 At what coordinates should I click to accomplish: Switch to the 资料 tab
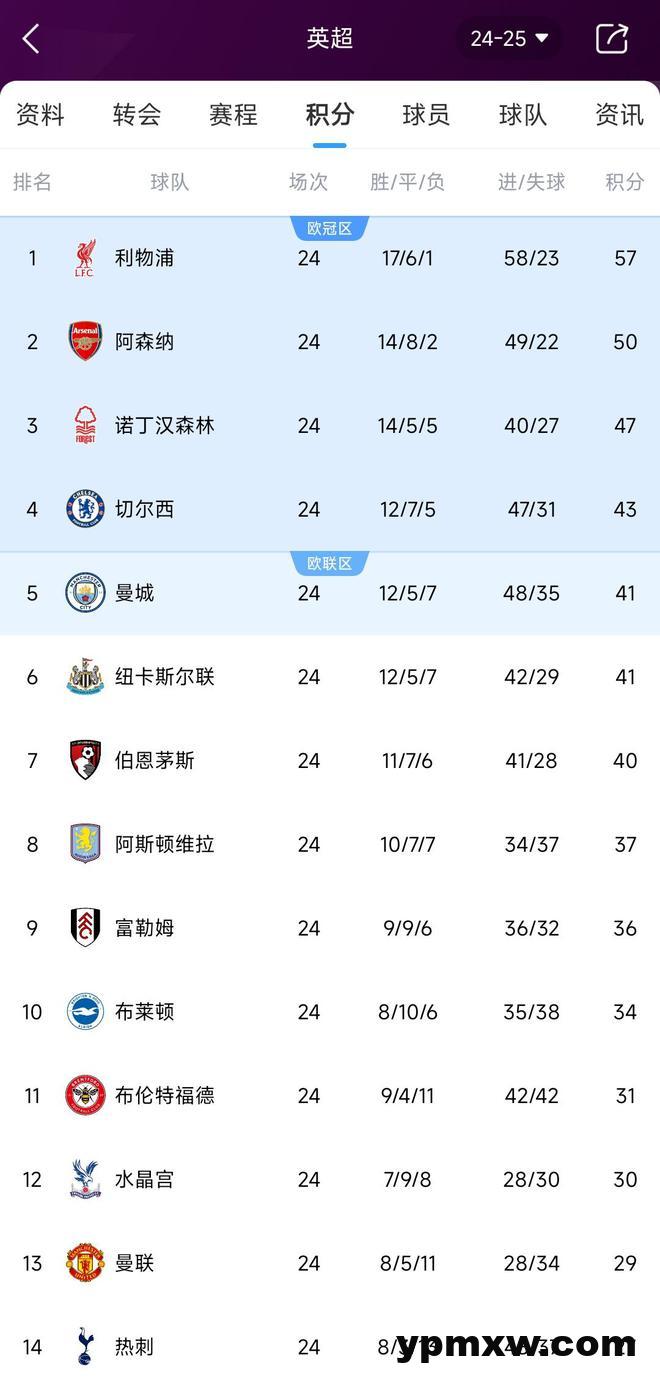[40, 115]
